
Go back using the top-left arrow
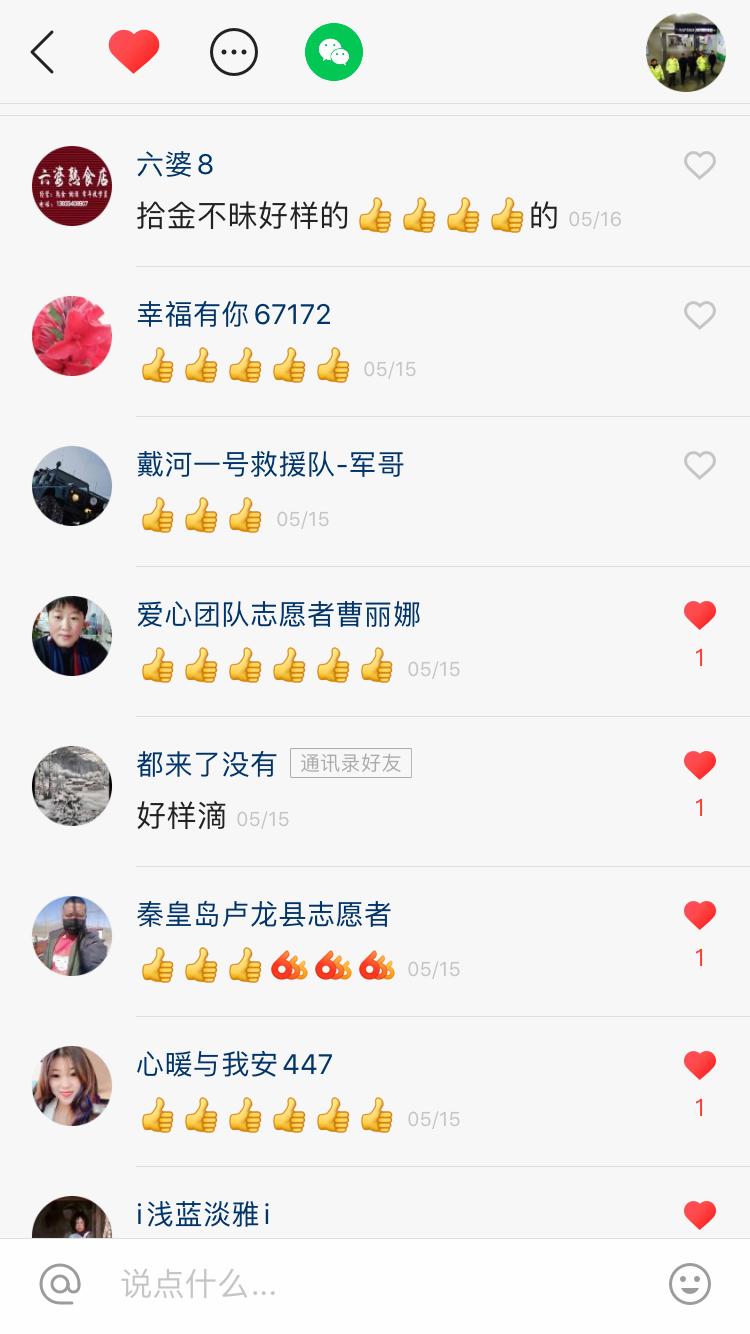(42, 52)
